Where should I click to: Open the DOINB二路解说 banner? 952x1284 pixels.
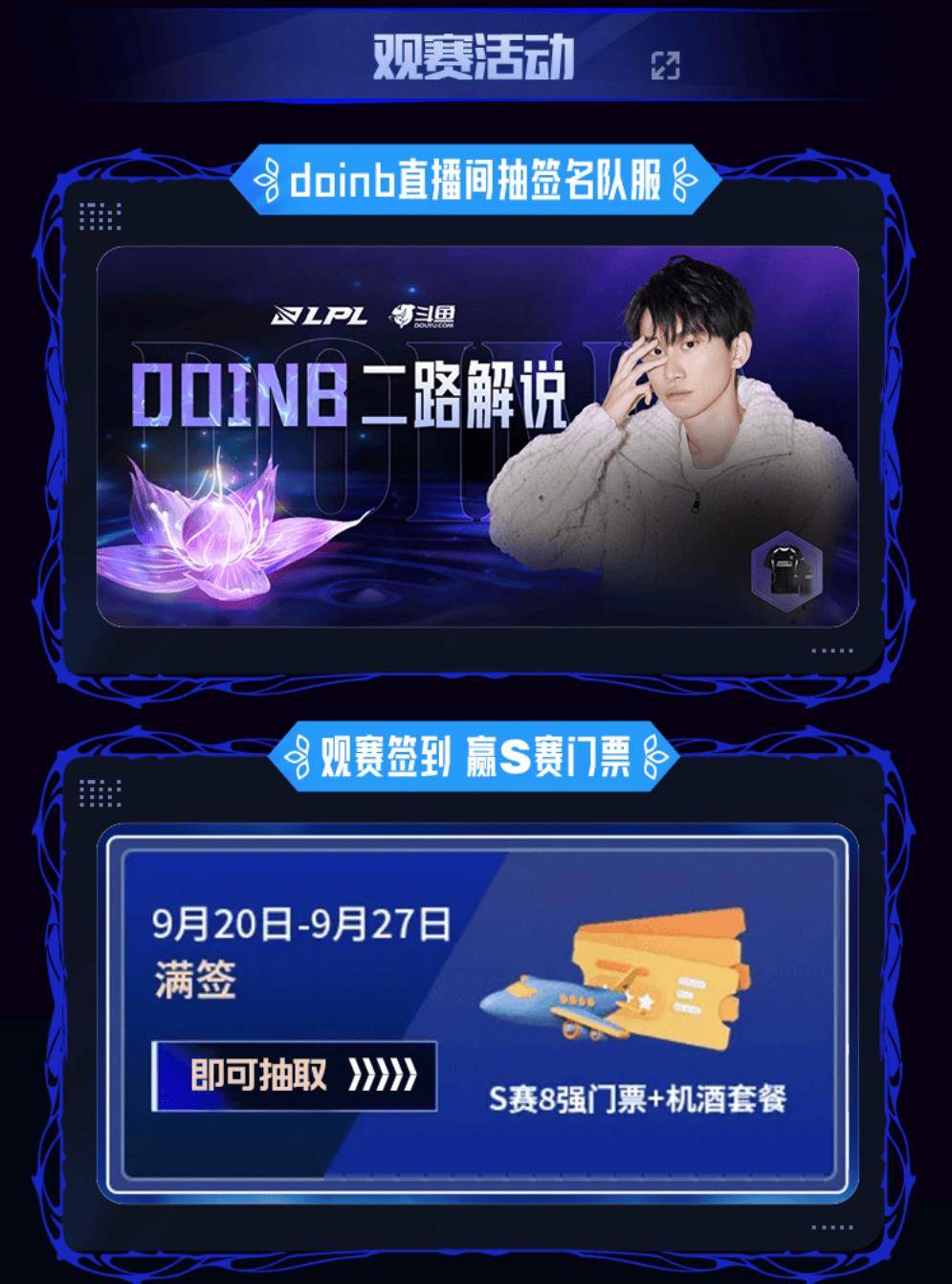point(476,435)
